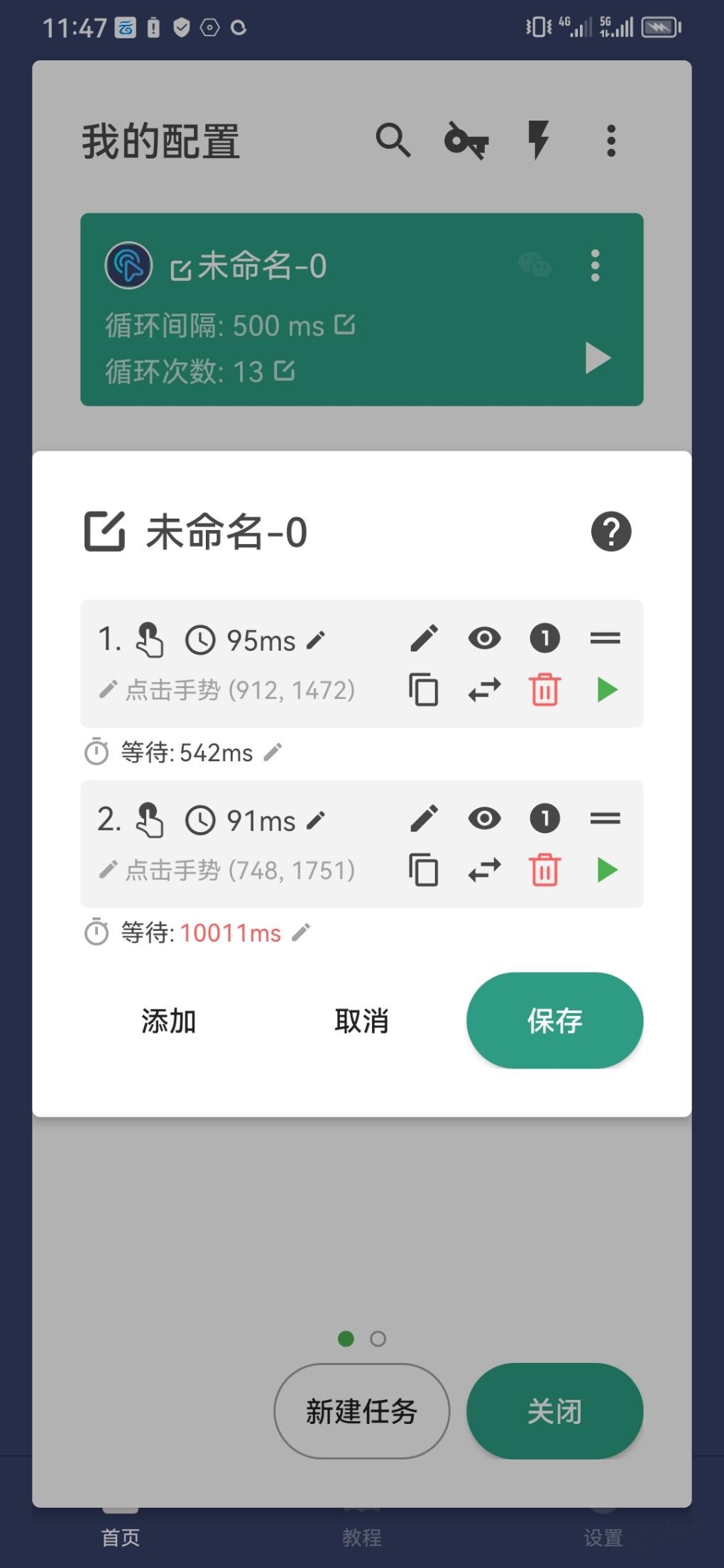
Task: Run step 1 gesture only
Action: [x=606, y=690]
